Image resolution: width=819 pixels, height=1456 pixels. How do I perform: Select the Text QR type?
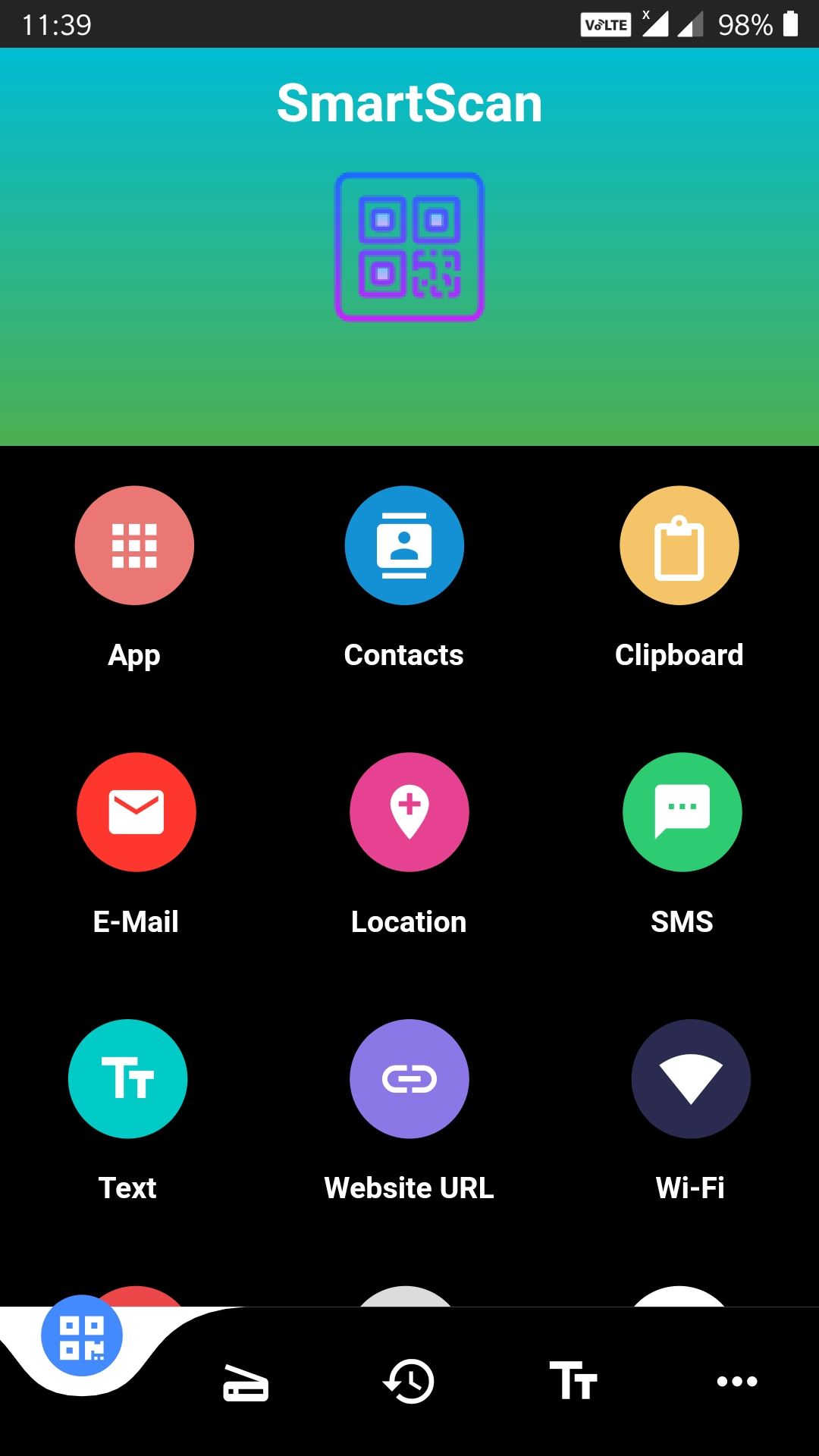click(x=128, y=1078)
